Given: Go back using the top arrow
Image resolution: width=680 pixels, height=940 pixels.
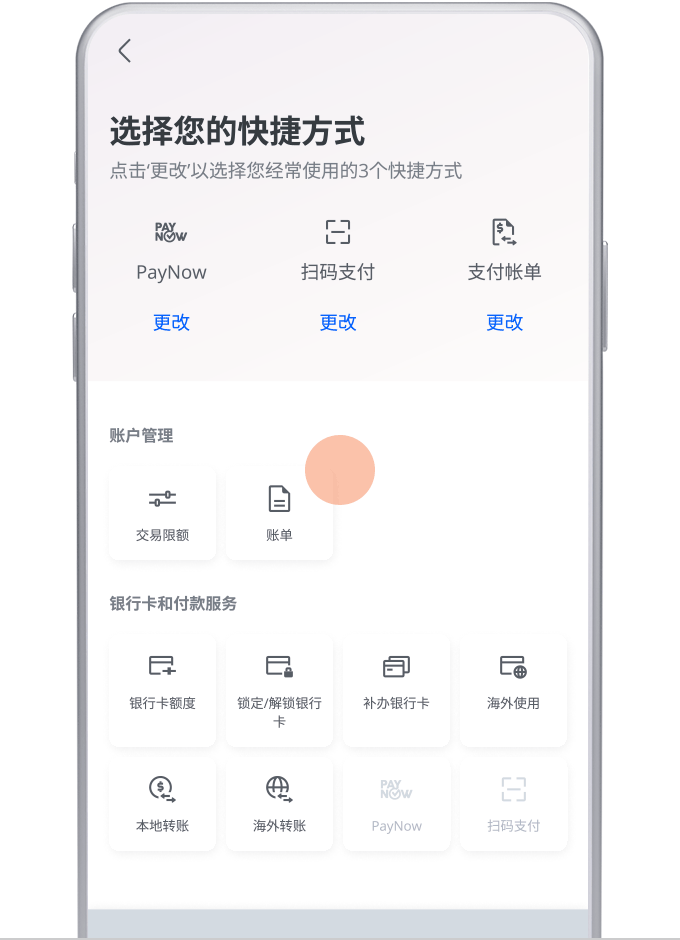Looking at the screenshot, I should click(x=125, y=51).
